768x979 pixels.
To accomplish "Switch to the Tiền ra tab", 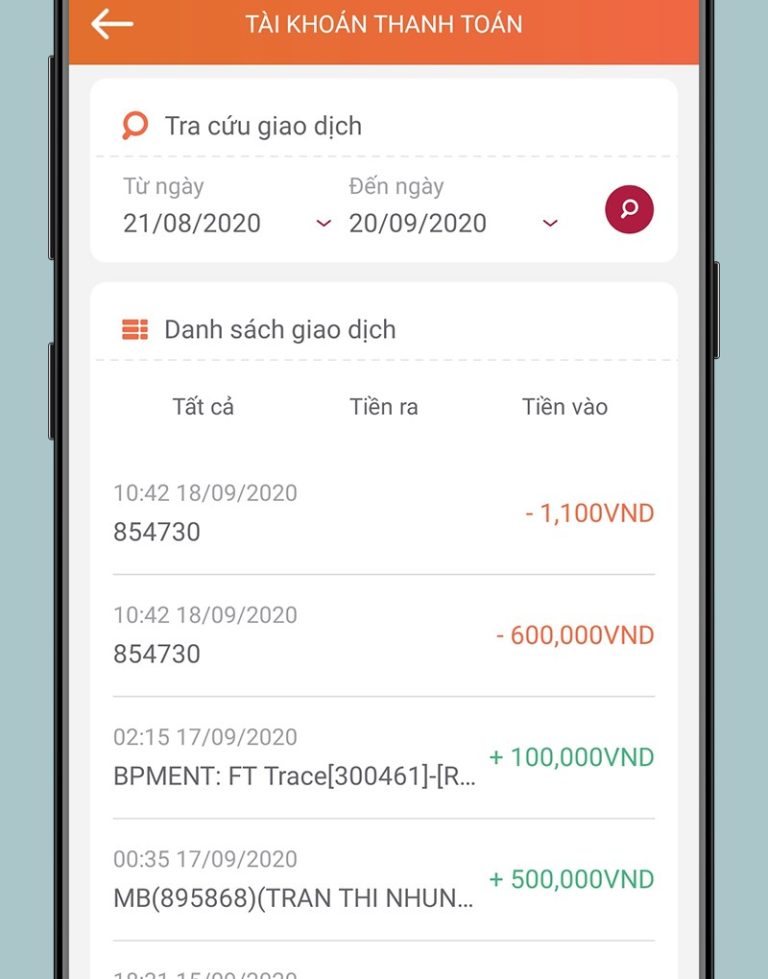I will point(384,406).
